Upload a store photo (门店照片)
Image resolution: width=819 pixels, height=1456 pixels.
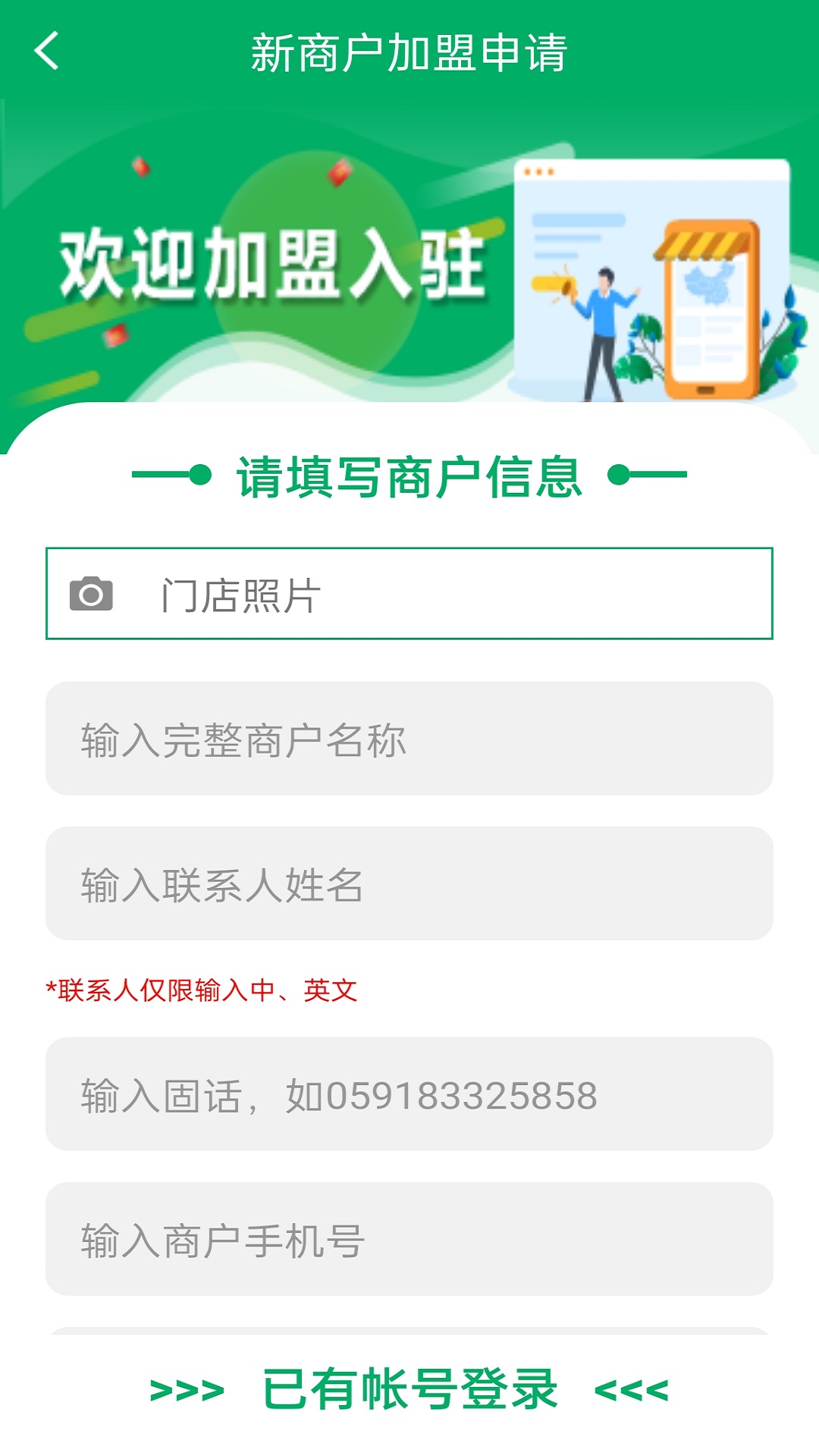point(409,594)
